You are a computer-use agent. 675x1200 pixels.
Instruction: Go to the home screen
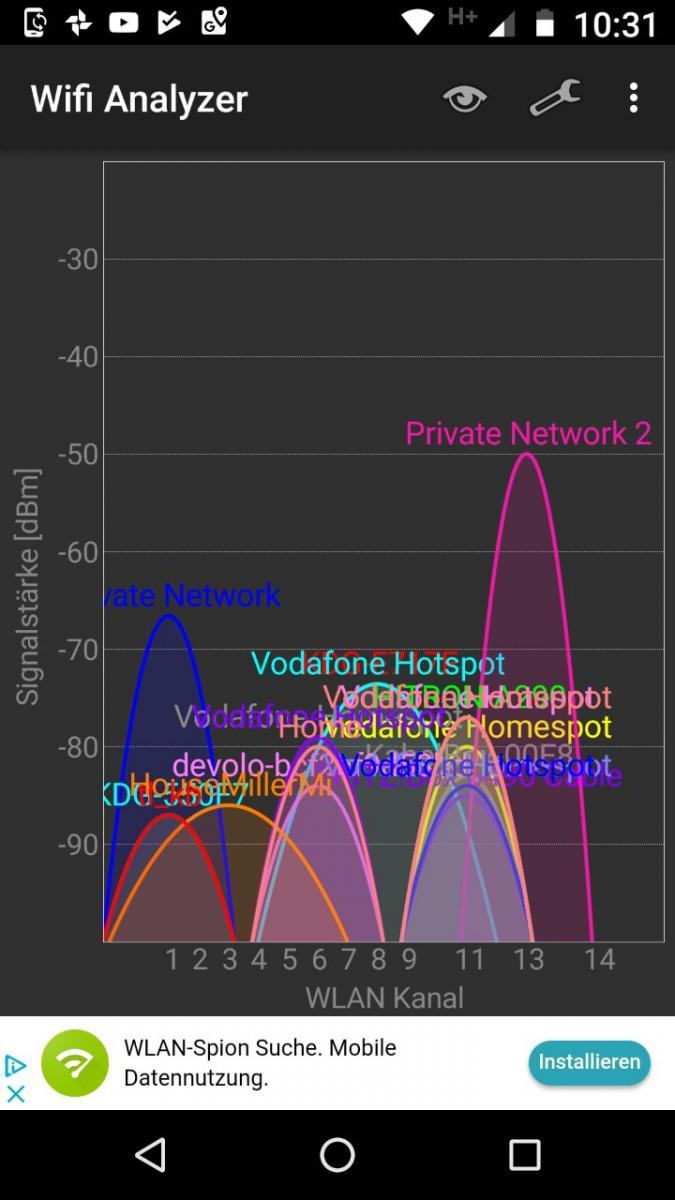click(x=337, y=1155)
